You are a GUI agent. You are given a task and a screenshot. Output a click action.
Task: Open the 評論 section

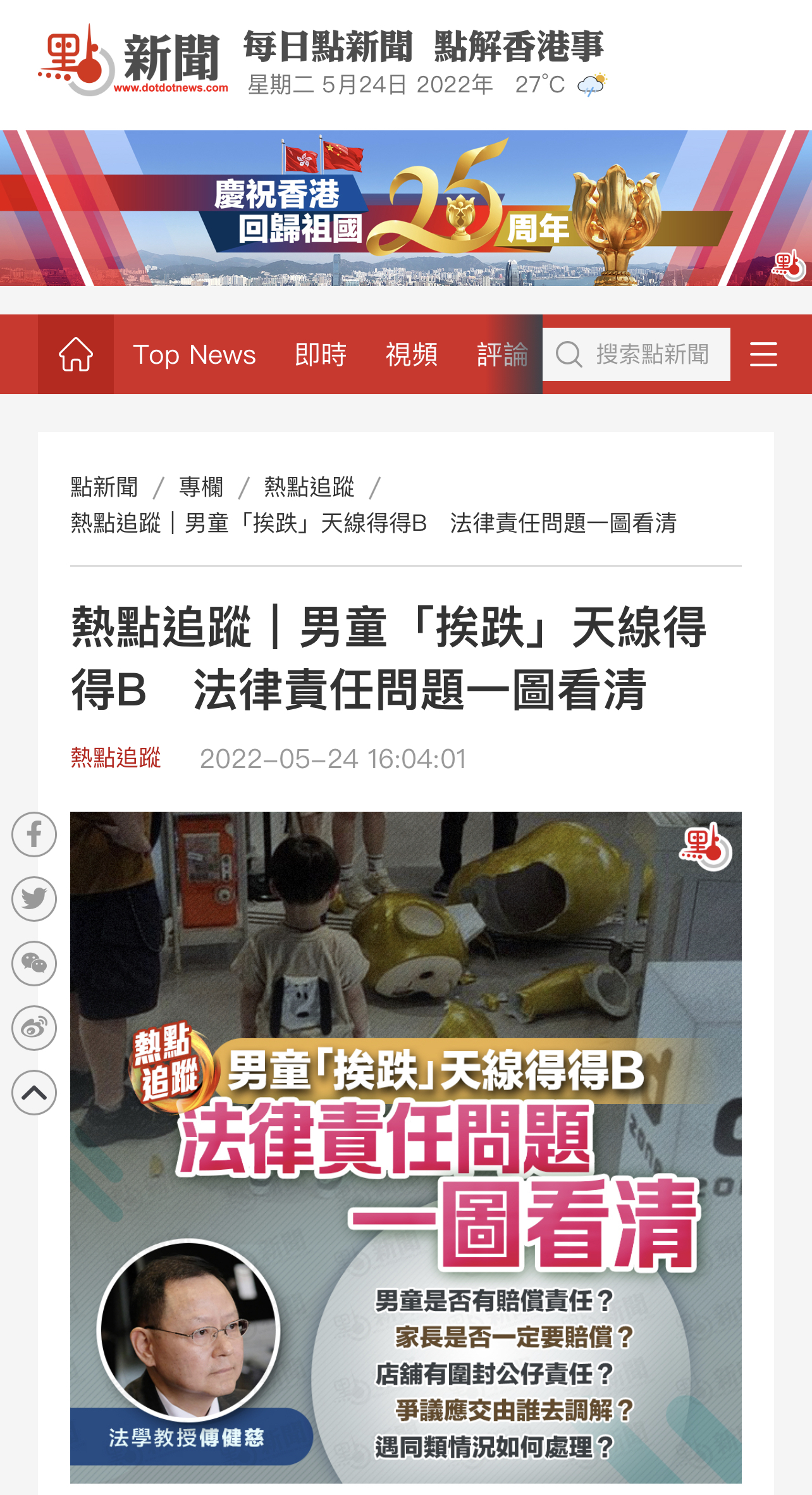tap(502, 354)
